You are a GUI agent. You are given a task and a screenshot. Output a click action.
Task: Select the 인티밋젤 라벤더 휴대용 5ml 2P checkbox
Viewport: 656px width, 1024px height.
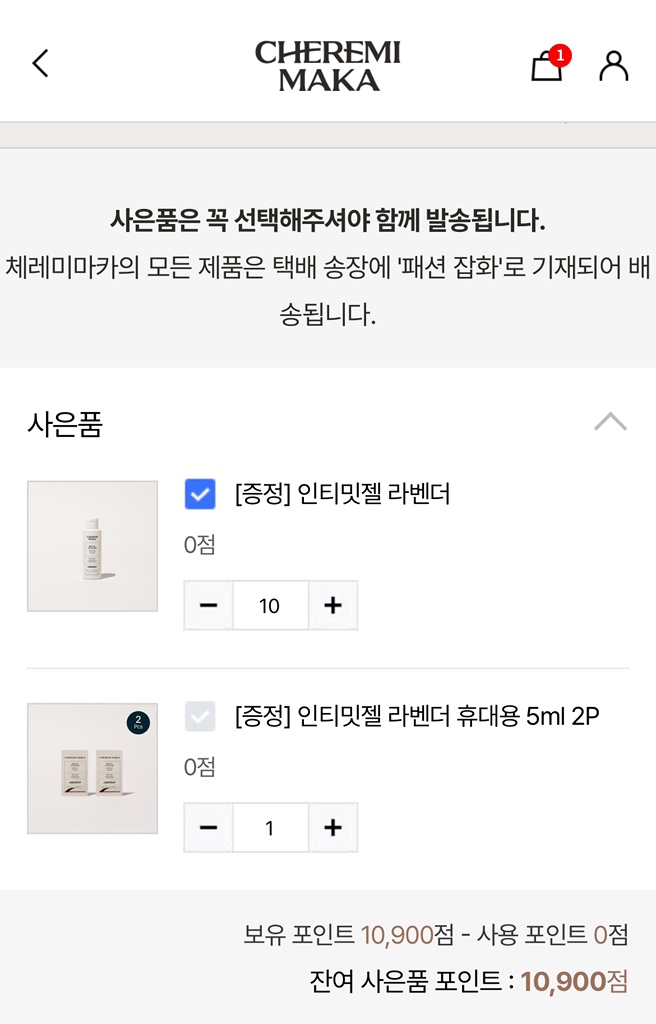[200, 716]
